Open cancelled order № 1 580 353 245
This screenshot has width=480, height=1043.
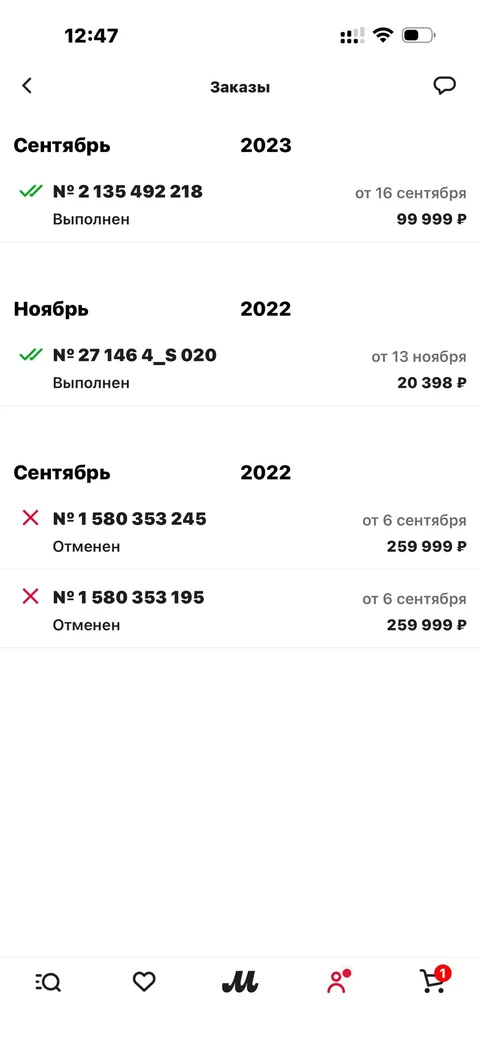pos(240,532)
